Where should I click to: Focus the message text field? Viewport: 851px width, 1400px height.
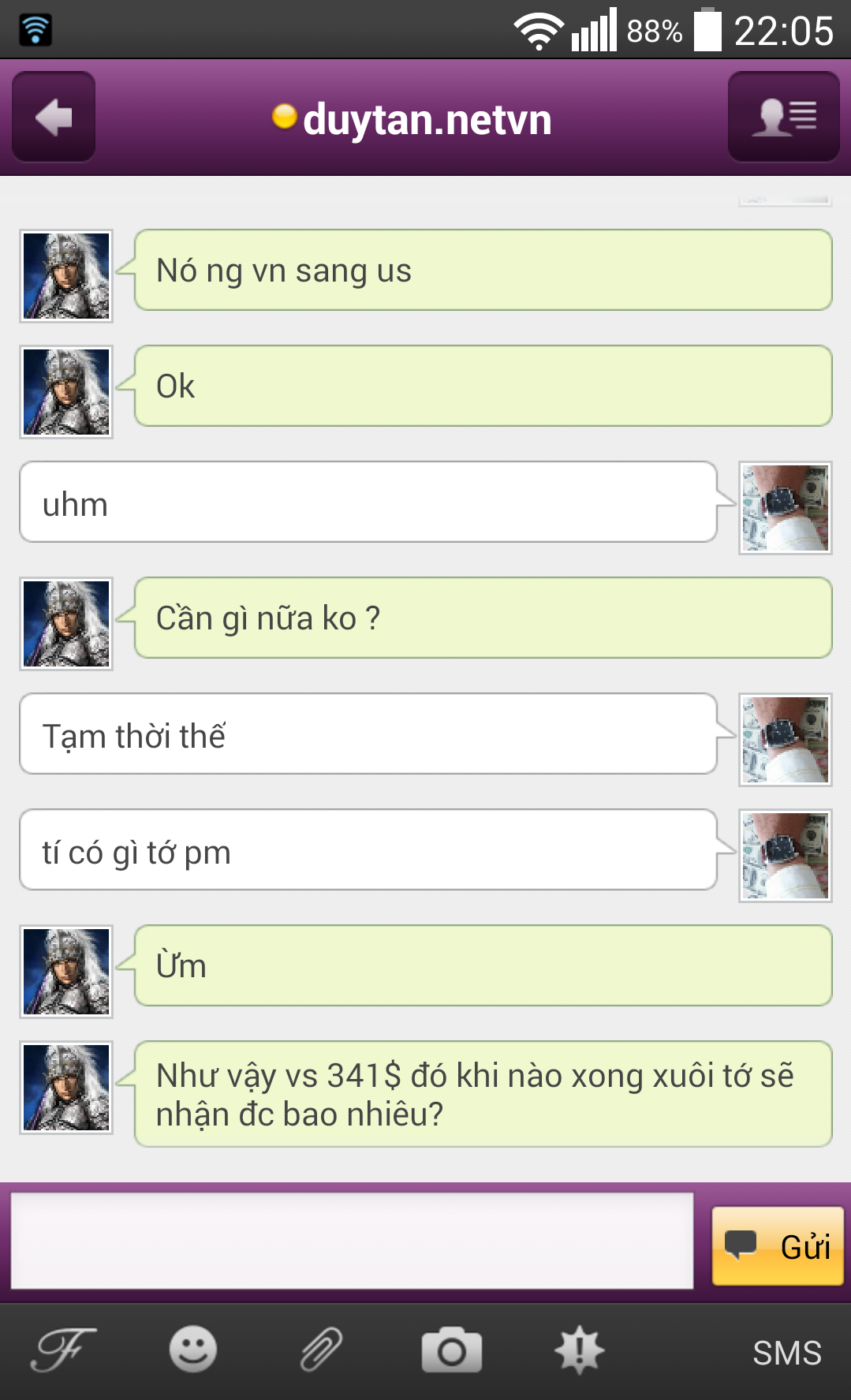[352, 1241]
